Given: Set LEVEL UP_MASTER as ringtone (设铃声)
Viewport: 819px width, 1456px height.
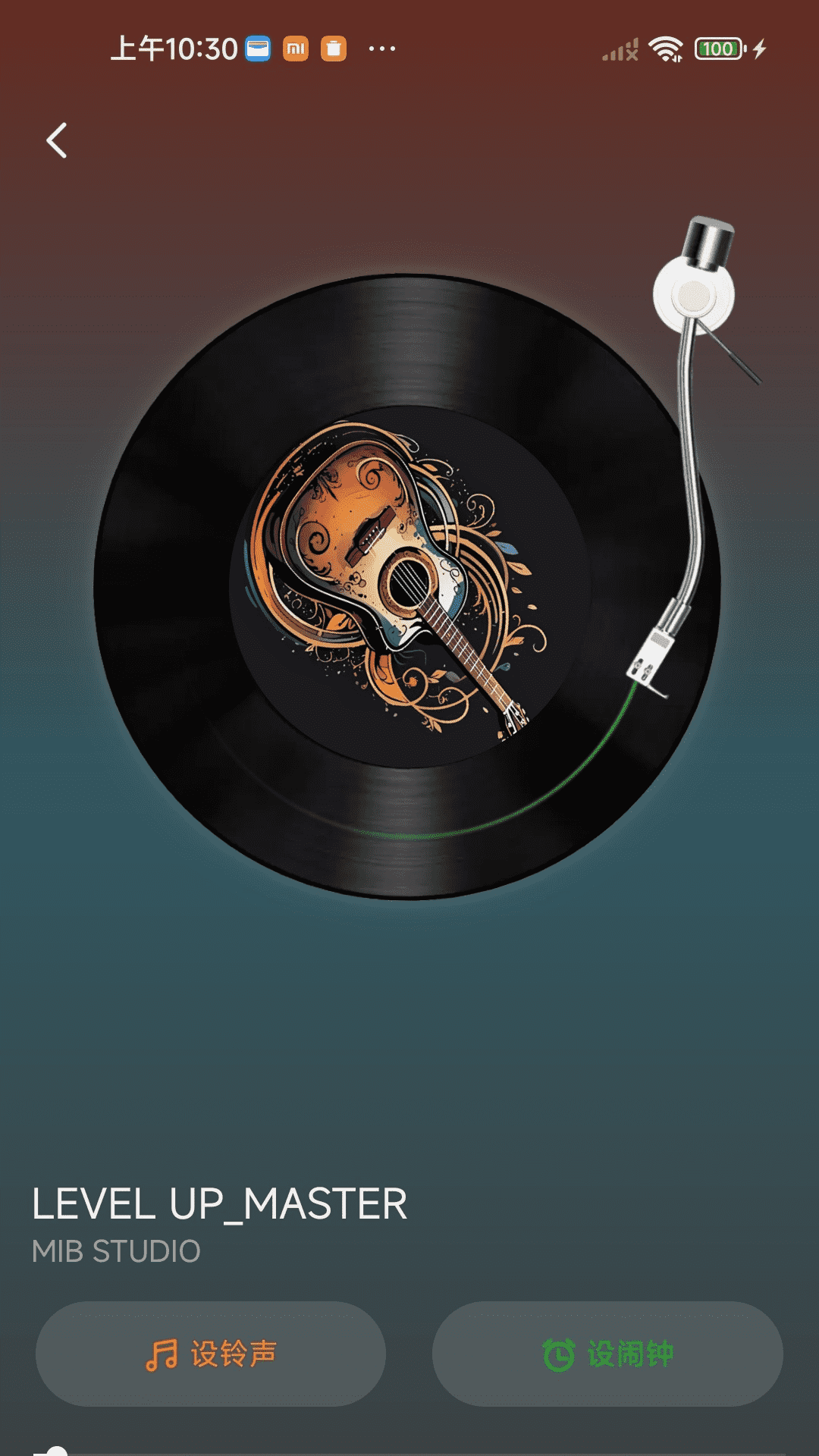Looking at the screenshot, I should click(211, 1354).
